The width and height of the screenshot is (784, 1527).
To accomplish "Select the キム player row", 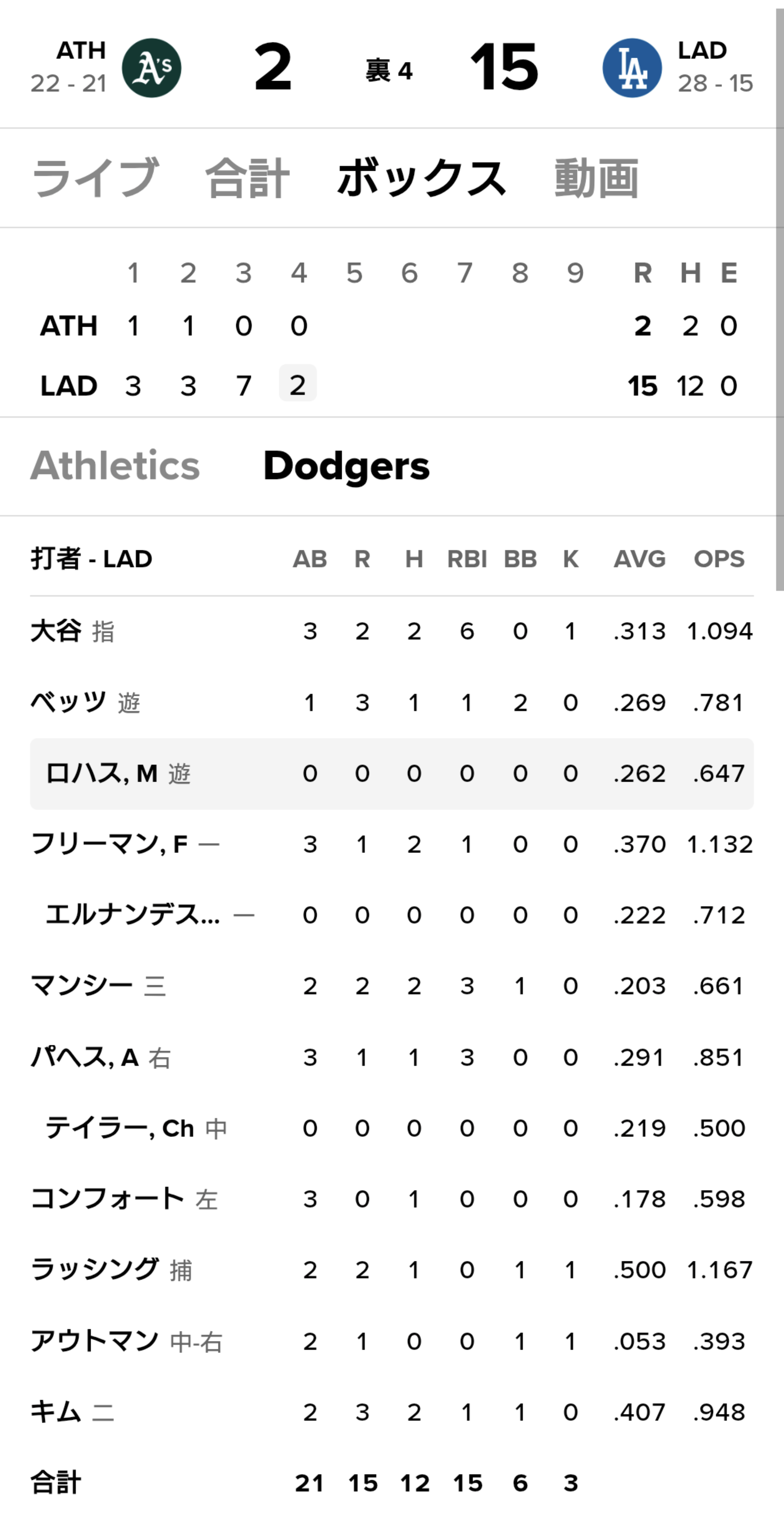I will [392, 1412].
